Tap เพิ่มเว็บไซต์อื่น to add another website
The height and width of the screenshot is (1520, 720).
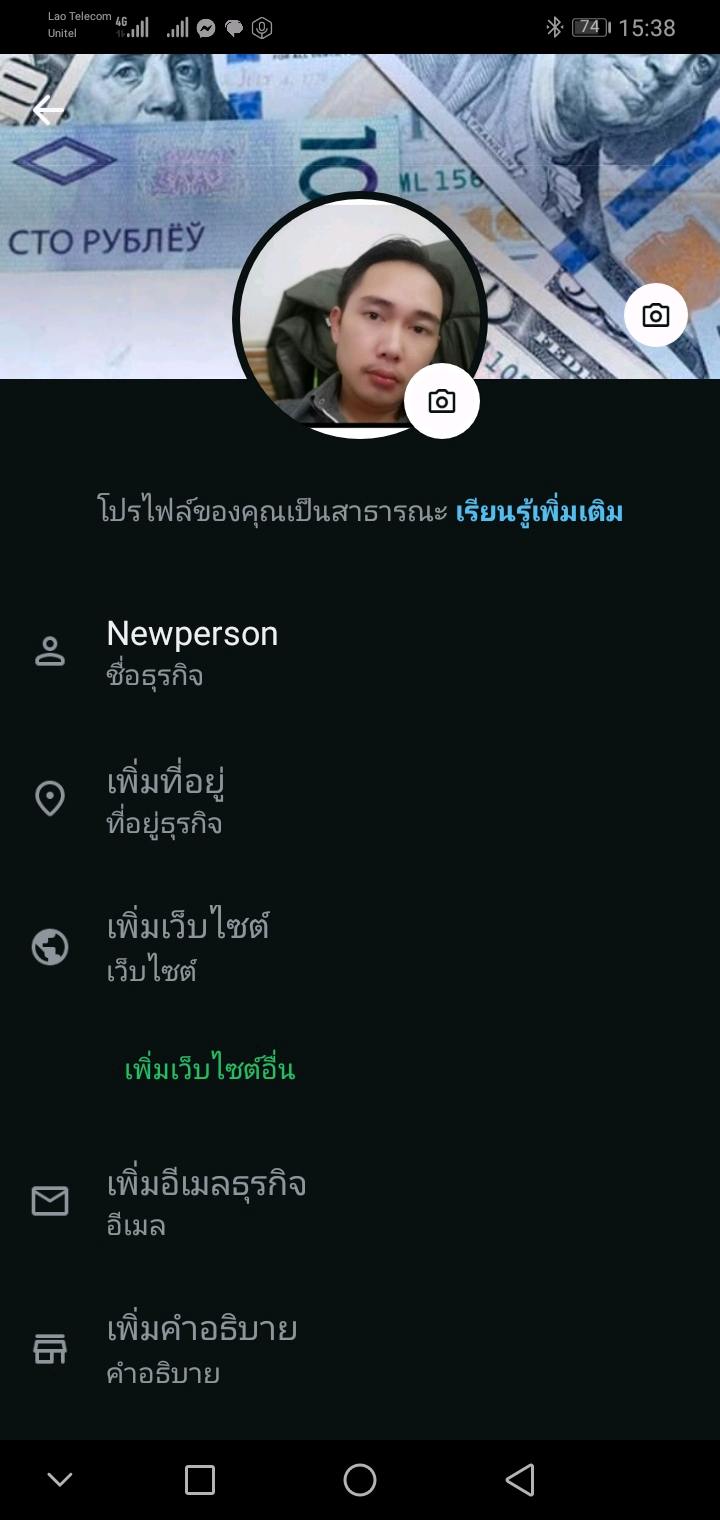click(x=209, y=1070)
